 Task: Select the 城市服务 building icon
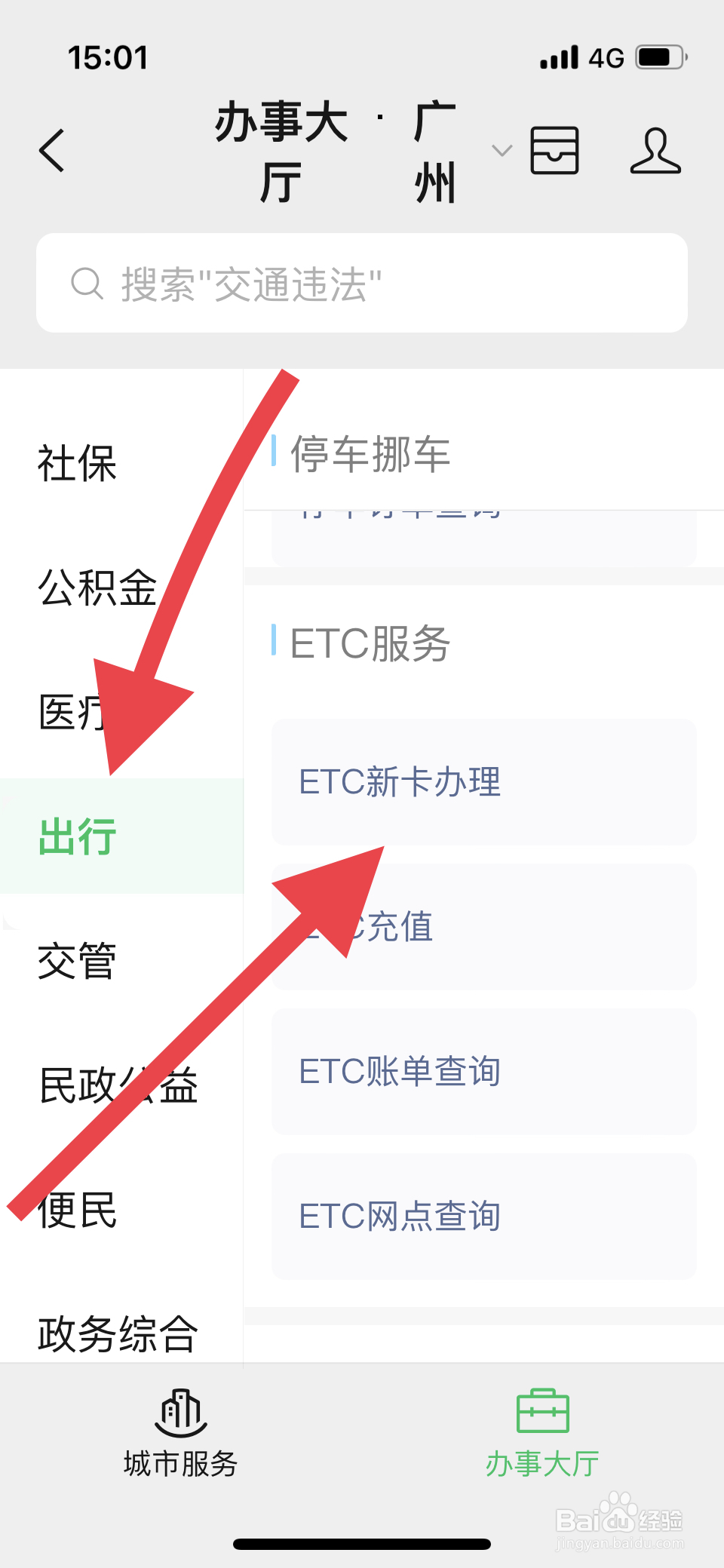(x=179, y=1411)
